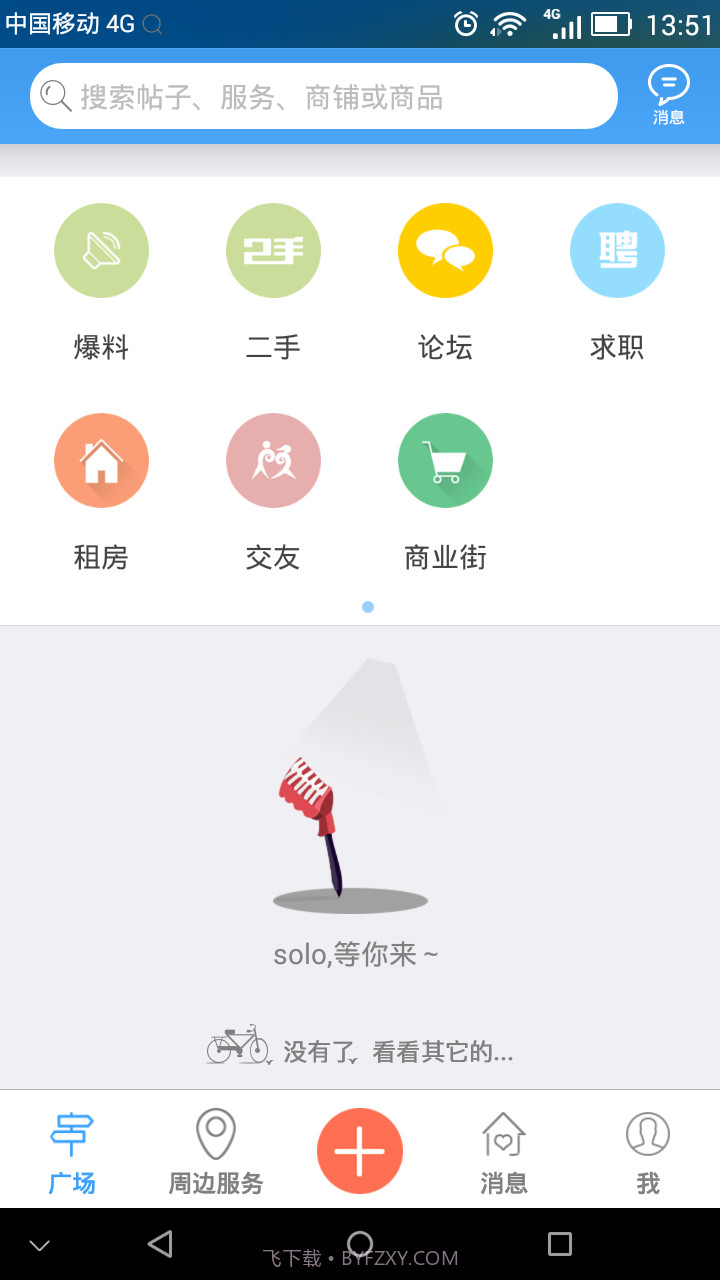Image resolution: width=720 pixels, height=1280 pixels.
Task: Tap the 求职 job-seeking icon
Action: pyautogui.click(x=617, y=250)
